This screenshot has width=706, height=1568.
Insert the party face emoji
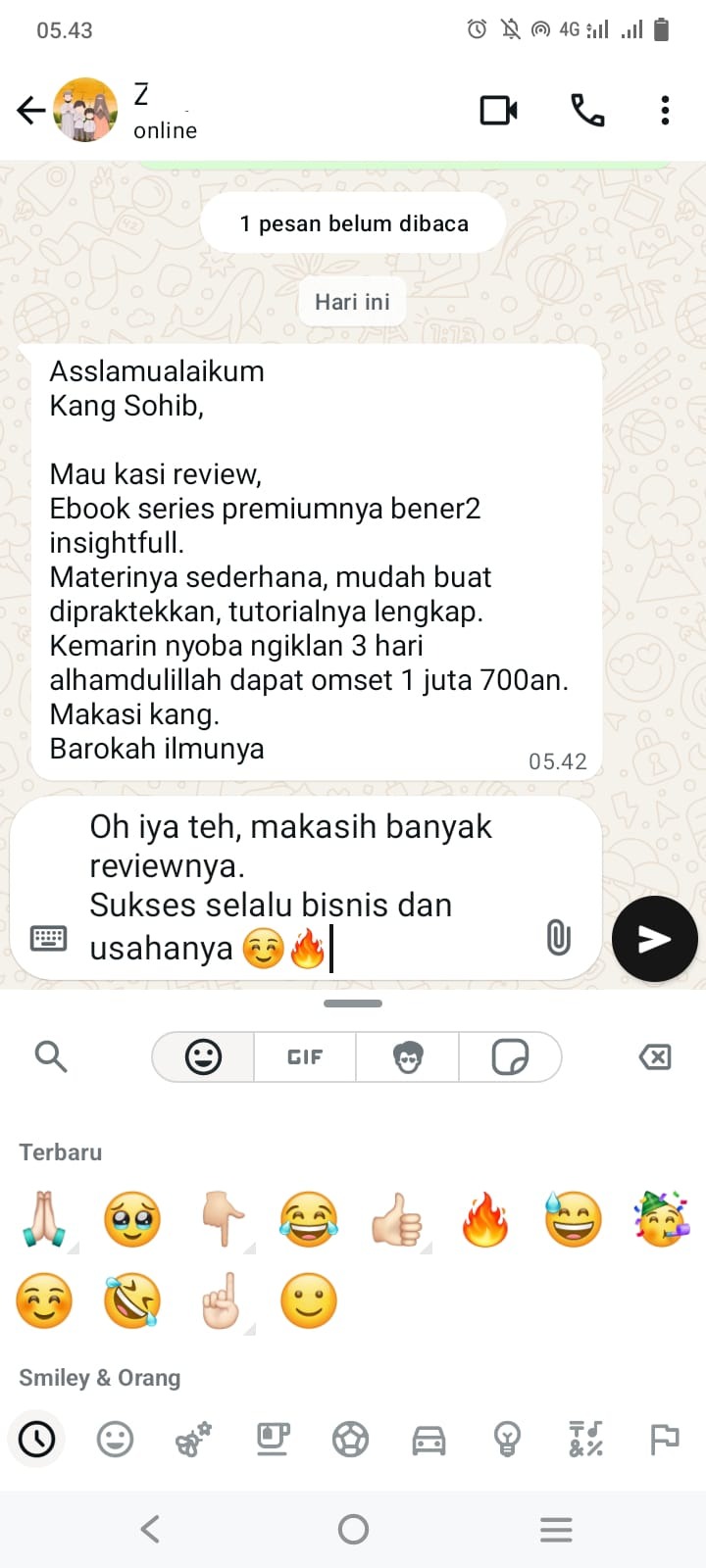[662, 1219]
